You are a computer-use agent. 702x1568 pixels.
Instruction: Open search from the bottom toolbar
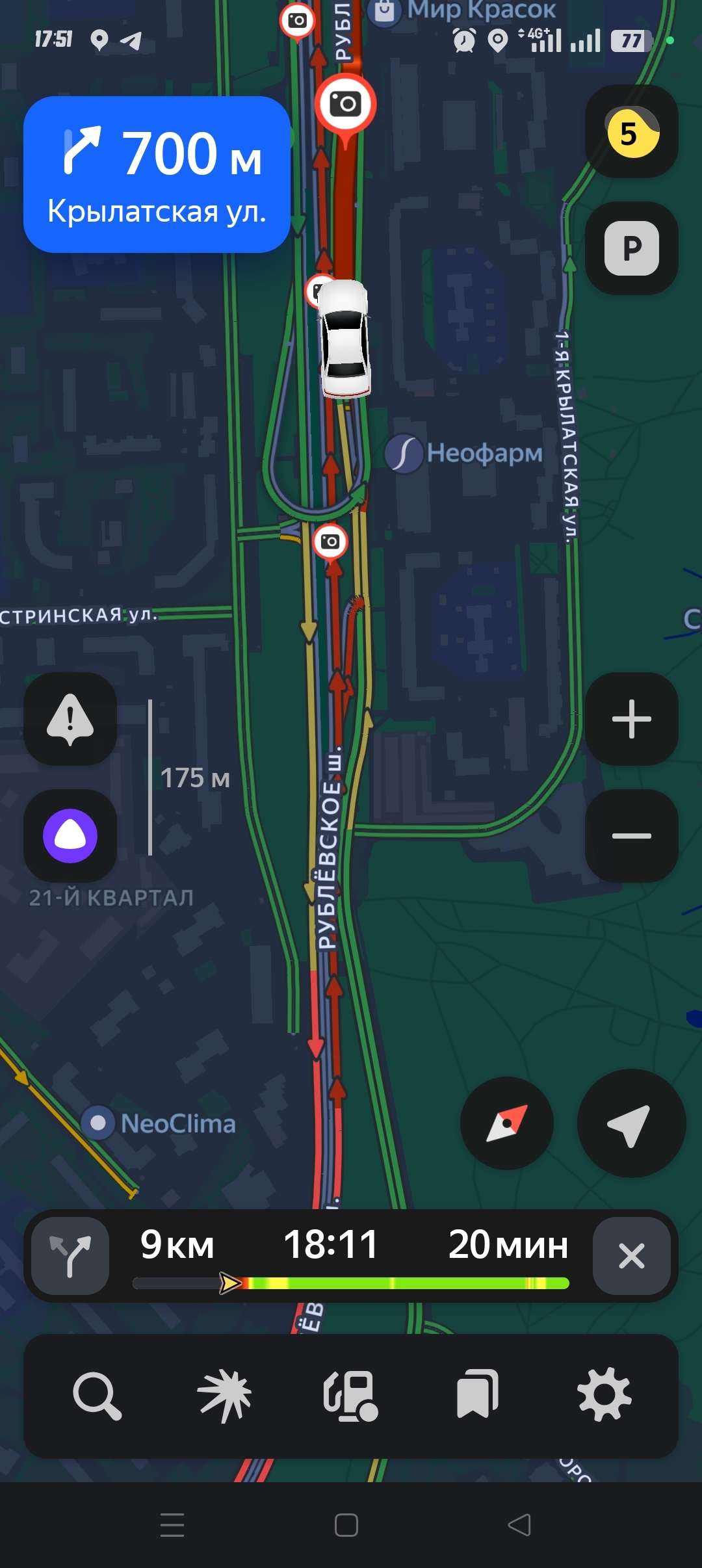97,1396
